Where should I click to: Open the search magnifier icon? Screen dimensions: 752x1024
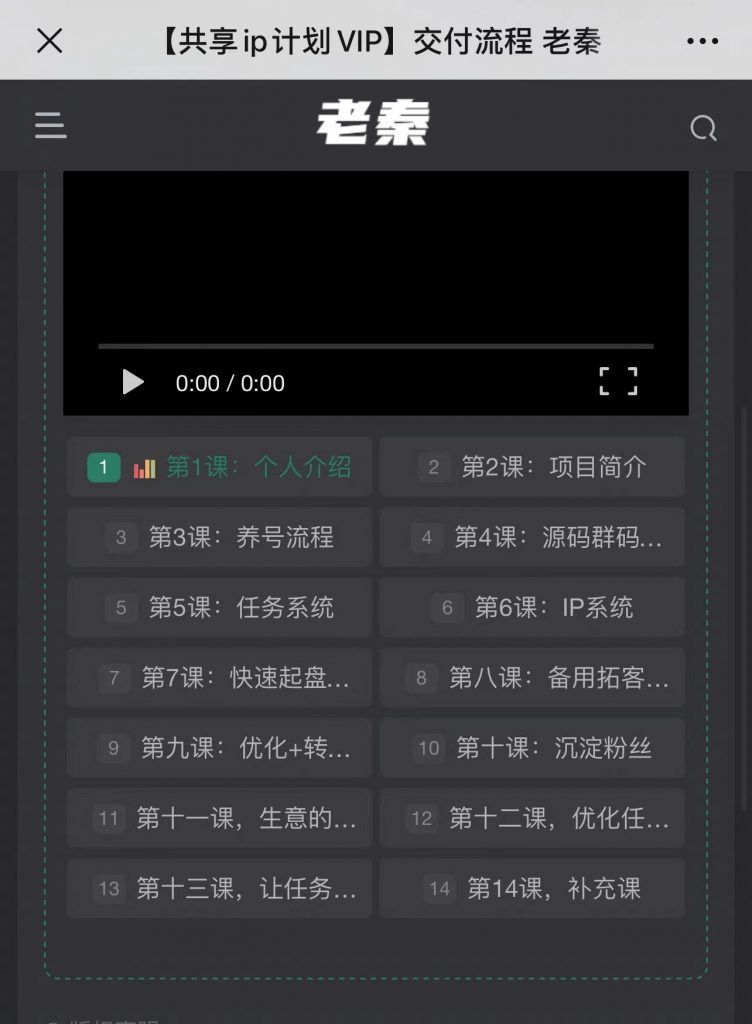pos(704,127)
